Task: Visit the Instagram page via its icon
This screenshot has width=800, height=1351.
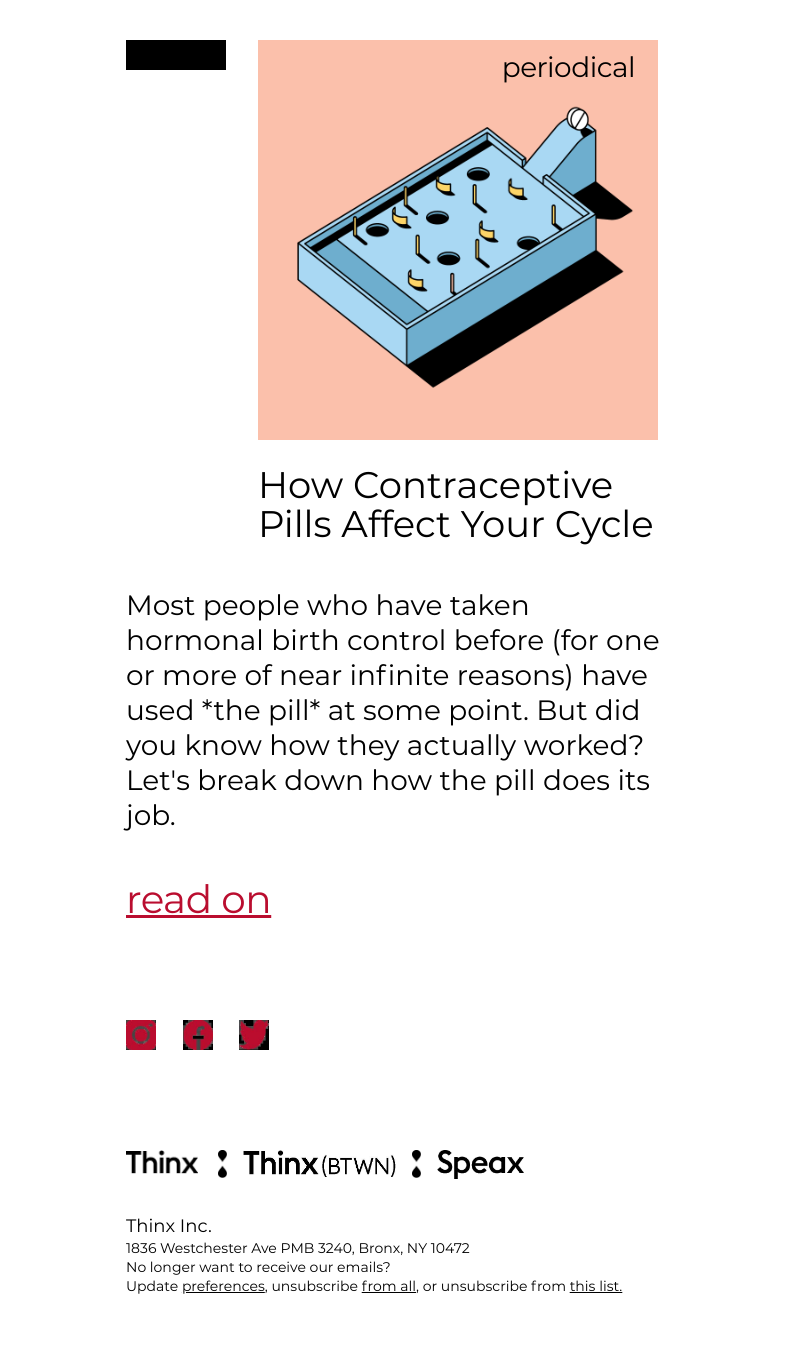Action: 141,1035
